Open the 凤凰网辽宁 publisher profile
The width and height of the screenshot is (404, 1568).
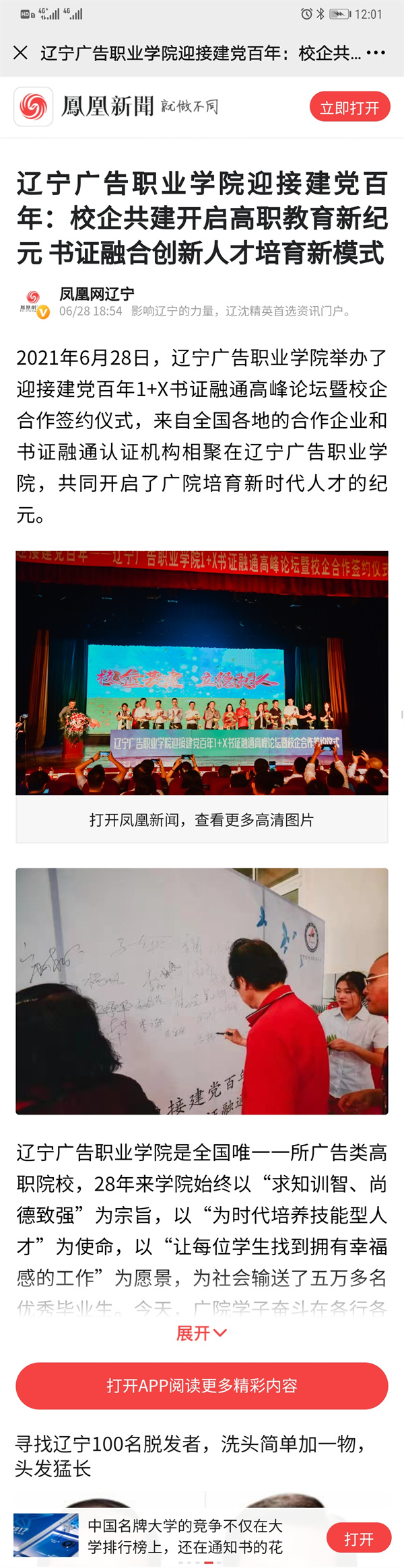tap(96, 294)
